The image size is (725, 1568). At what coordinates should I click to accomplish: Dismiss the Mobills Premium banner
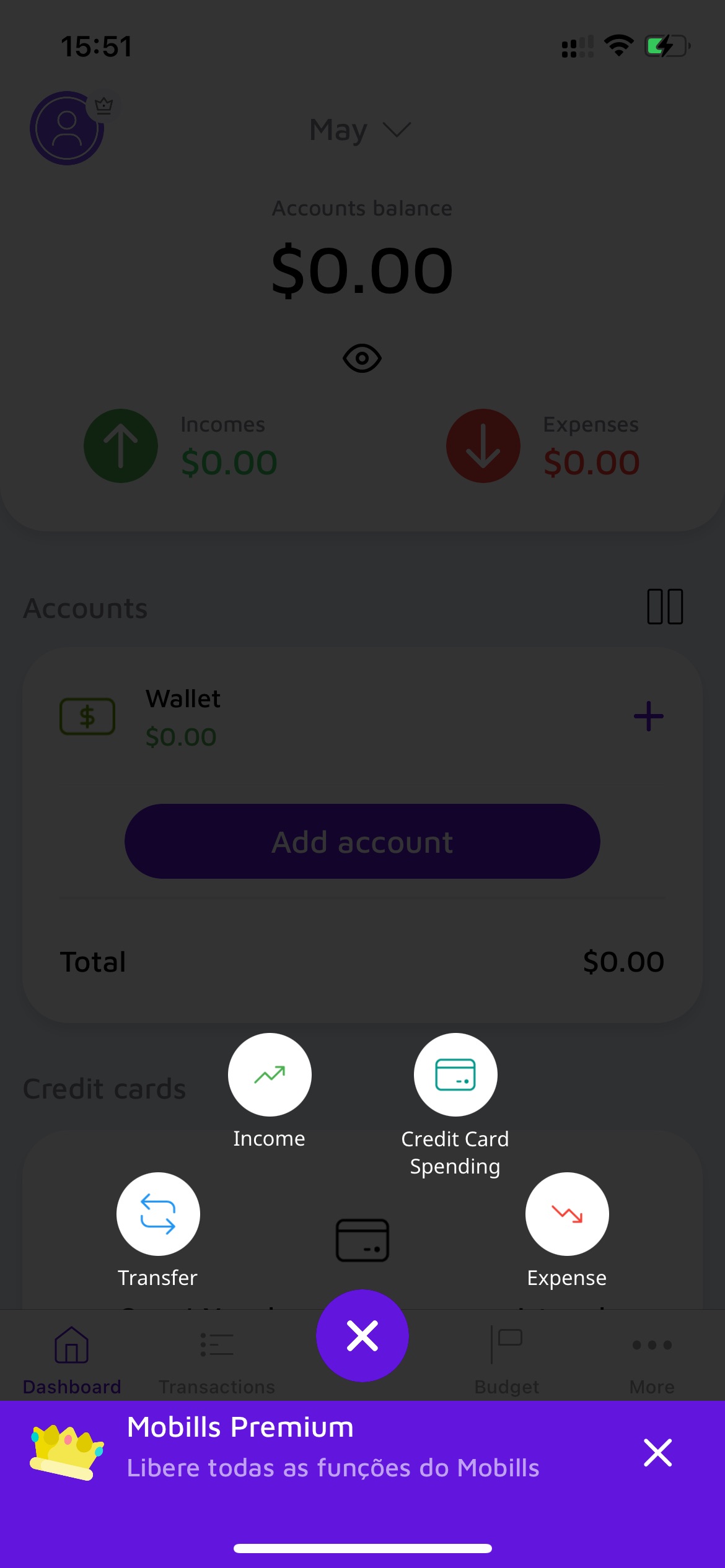point(657,1452)
